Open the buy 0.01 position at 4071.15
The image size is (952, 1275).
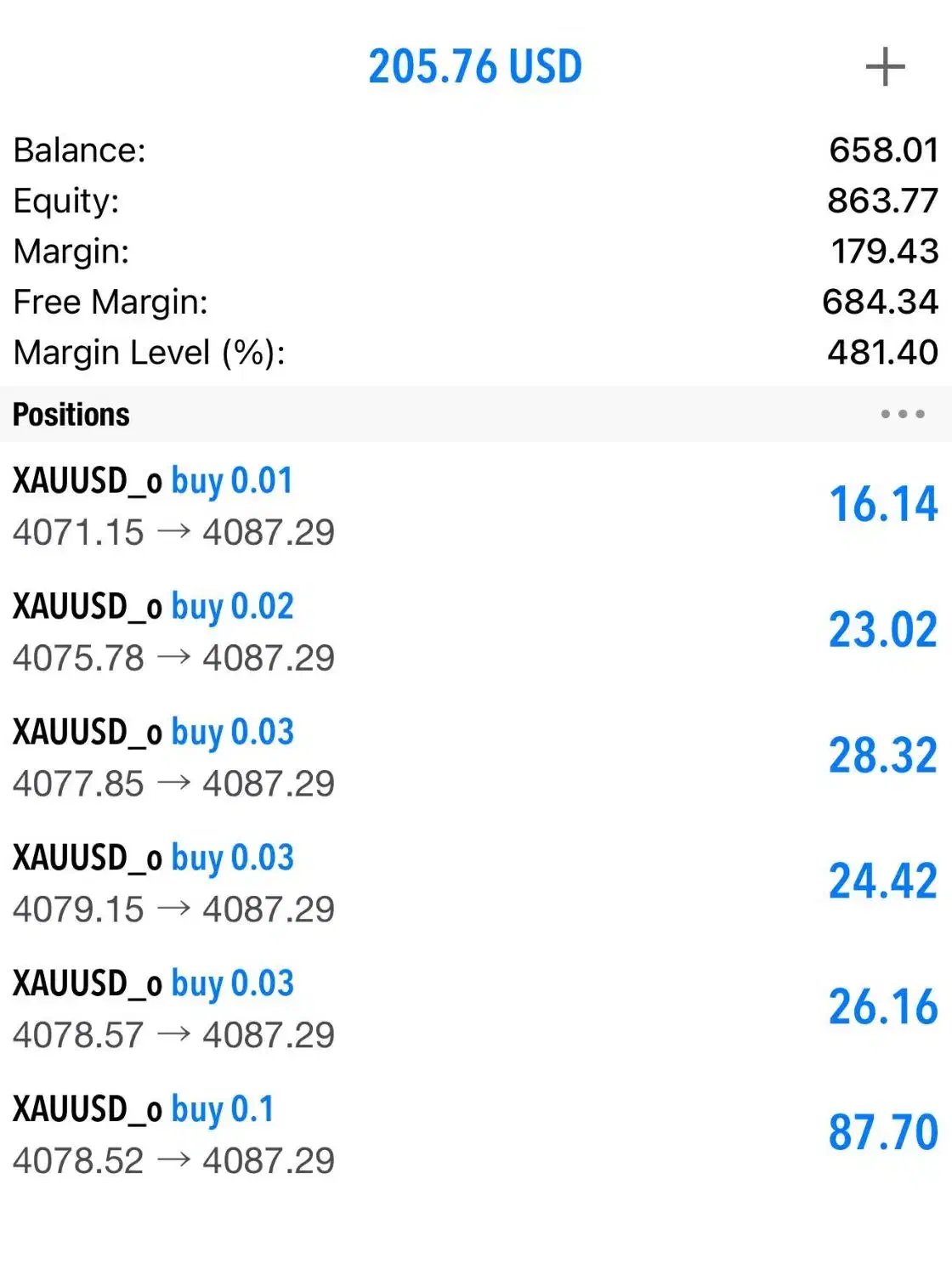[x=476, y=506]
